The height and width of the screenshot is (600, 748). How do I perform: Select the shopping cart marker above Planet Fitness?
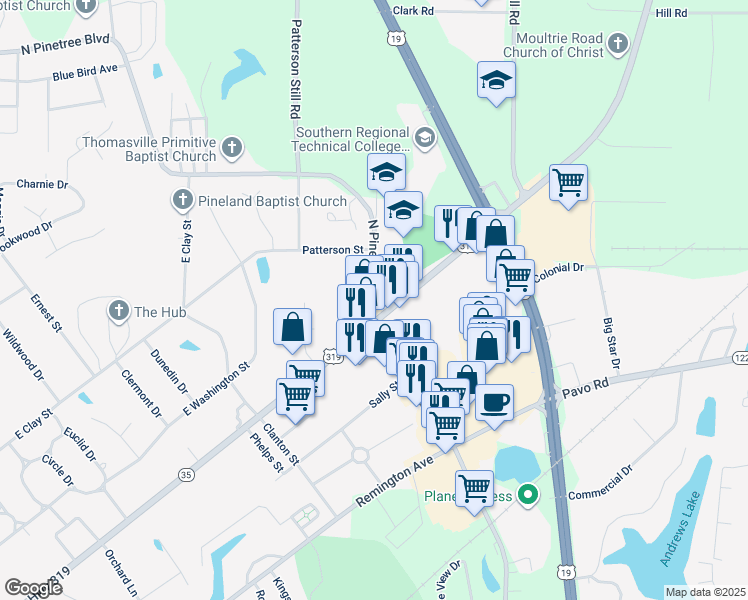[x=474, y=490]
